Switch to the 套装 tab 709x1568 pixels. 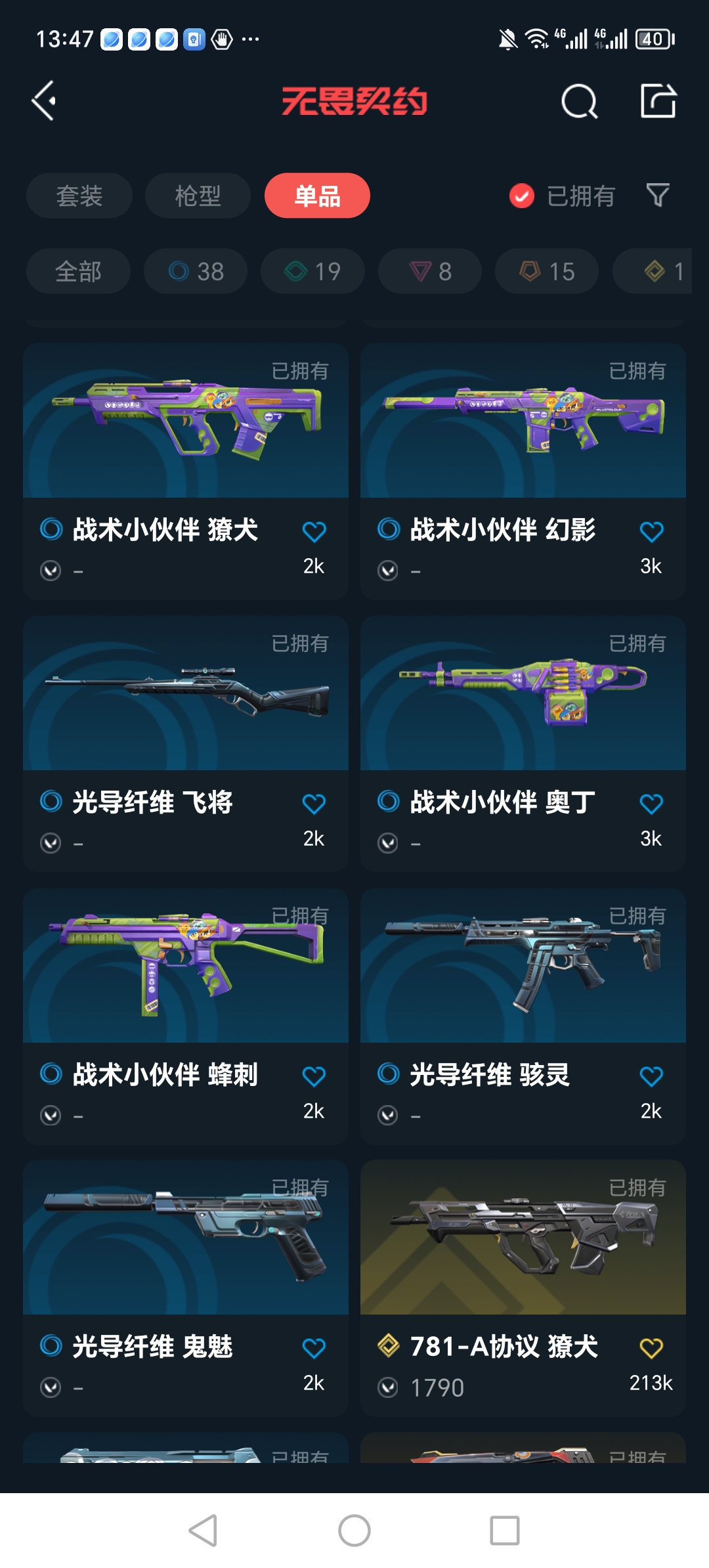pyautogui.click(x=79, y=196)
